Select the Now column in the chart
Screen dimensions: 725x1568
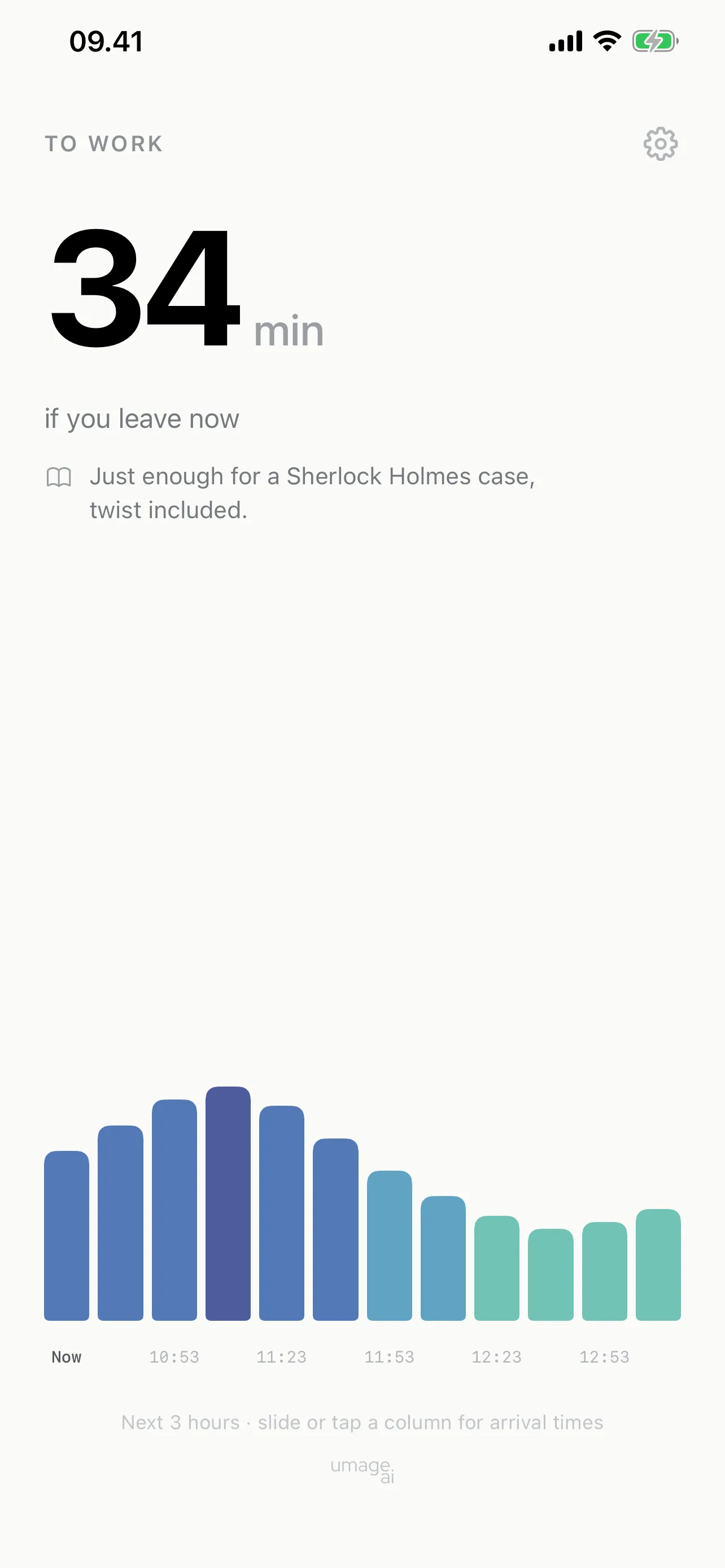(67, 1236)
